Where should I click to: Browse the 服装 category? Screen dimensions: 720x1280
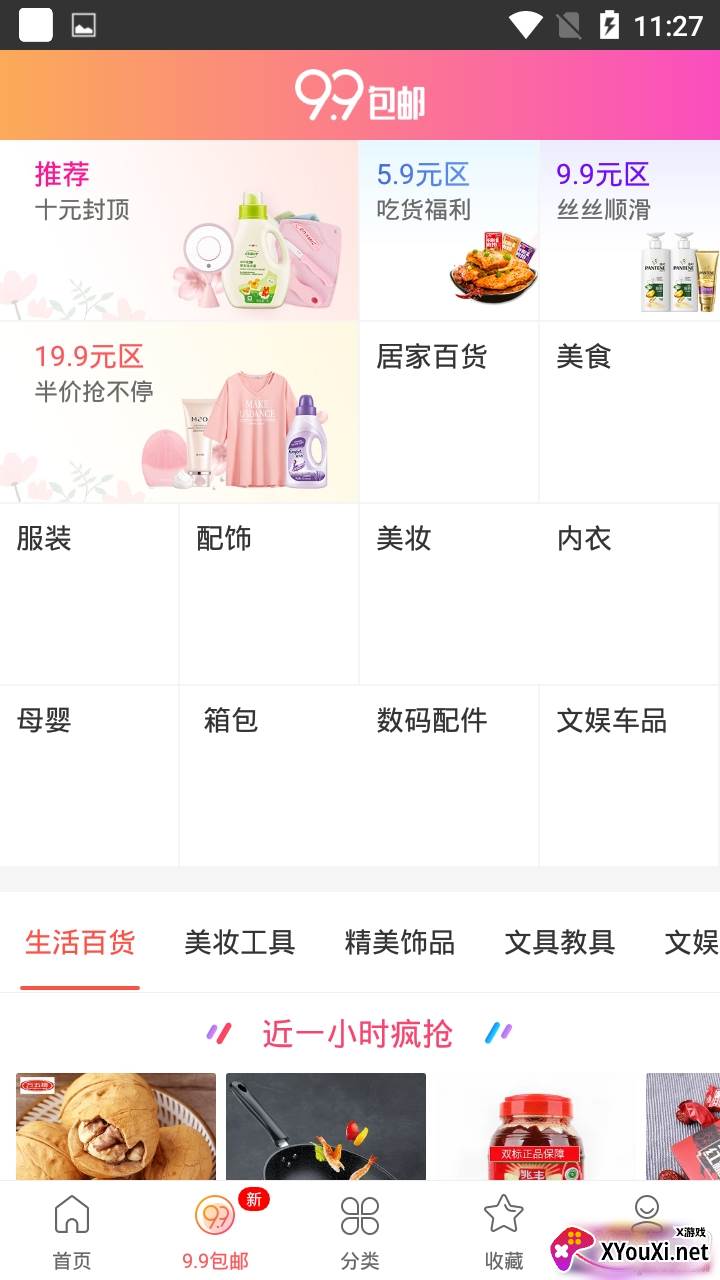(x=89, y=594)
